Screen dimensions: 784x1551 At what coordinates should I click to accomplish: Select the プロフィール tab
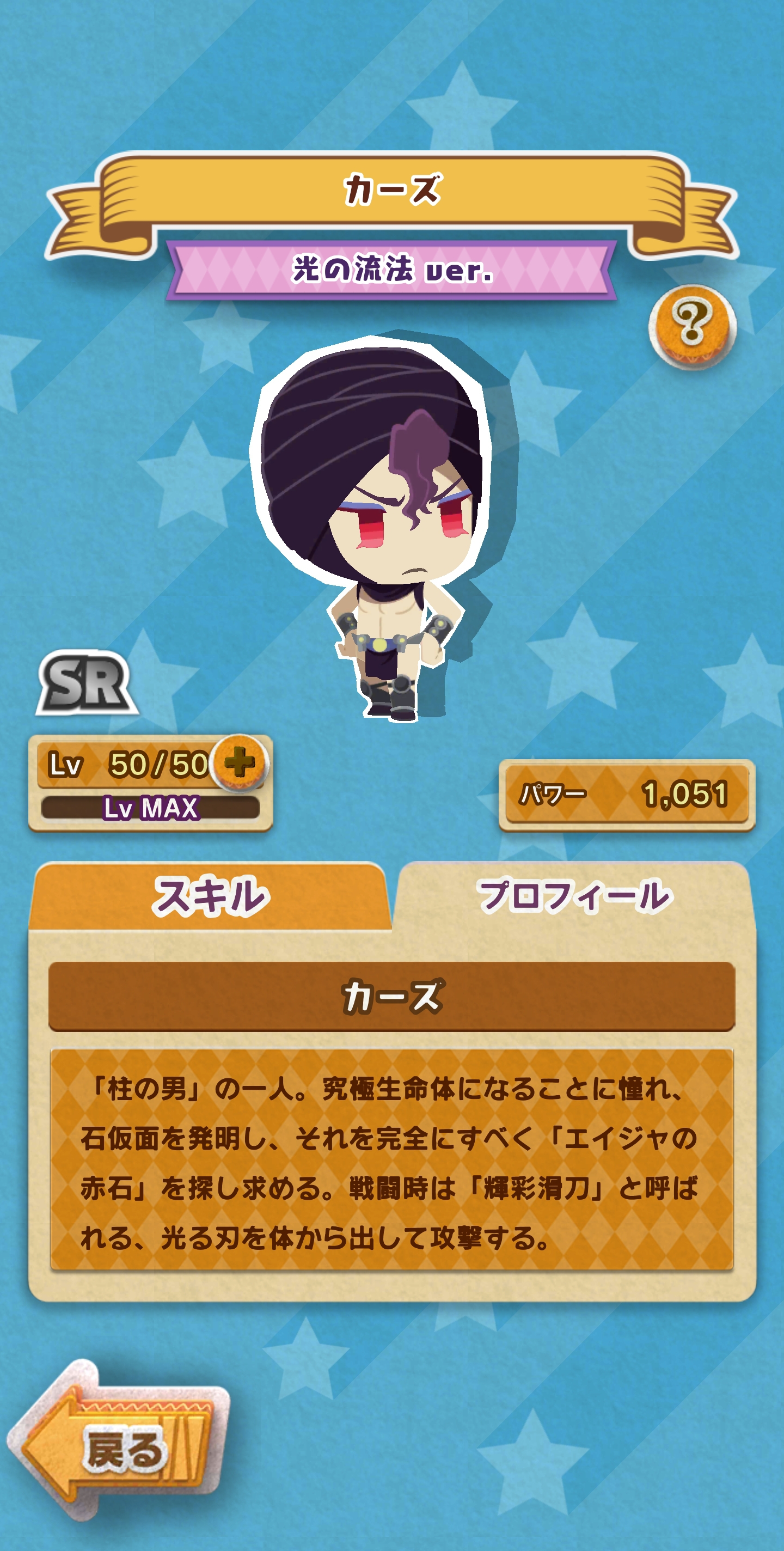coord(574,896)
